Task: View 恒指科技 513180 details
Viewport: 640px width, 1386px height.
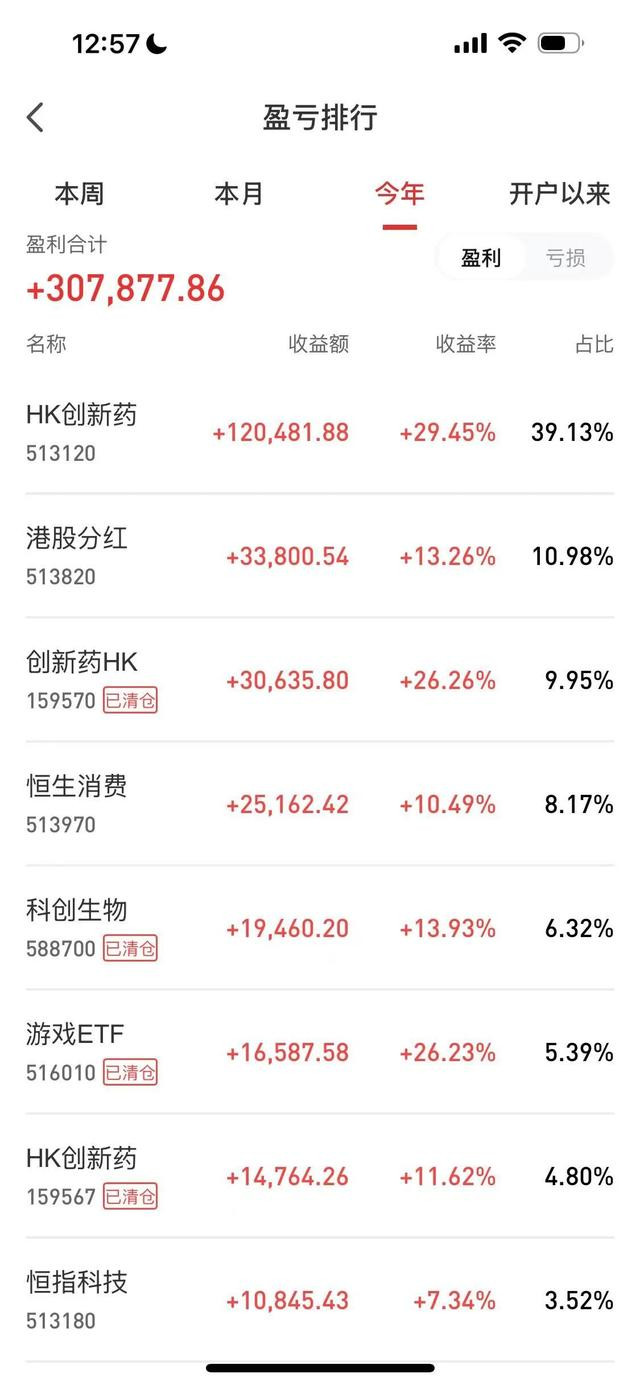Action: (320, 1300)
